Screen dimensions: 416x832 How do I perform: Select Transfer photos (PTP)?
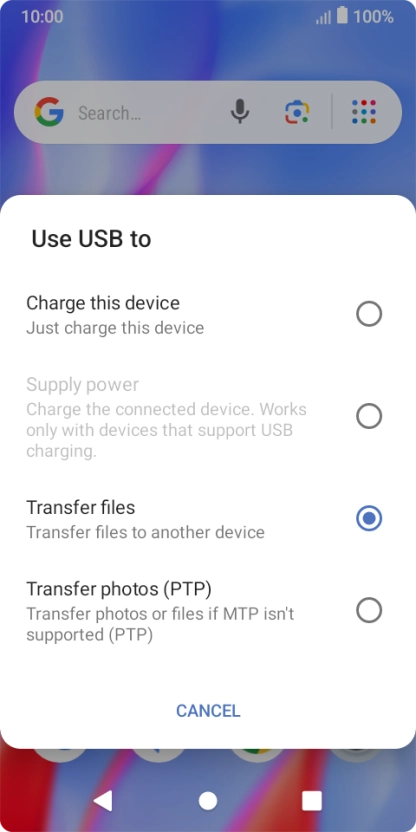207,610
